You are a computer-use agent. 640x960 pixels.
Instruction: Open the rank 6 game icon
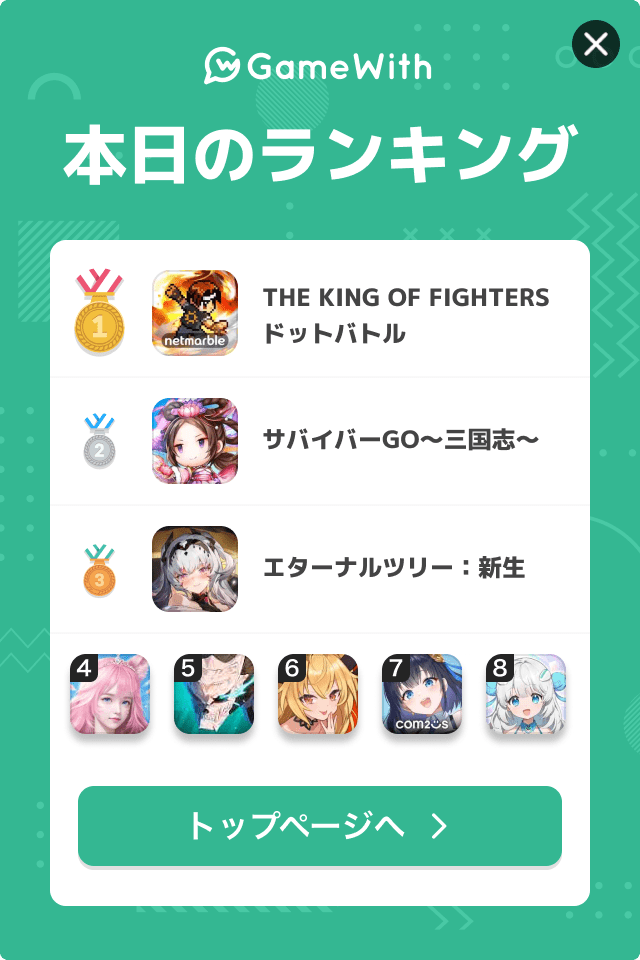click(318, 695)
